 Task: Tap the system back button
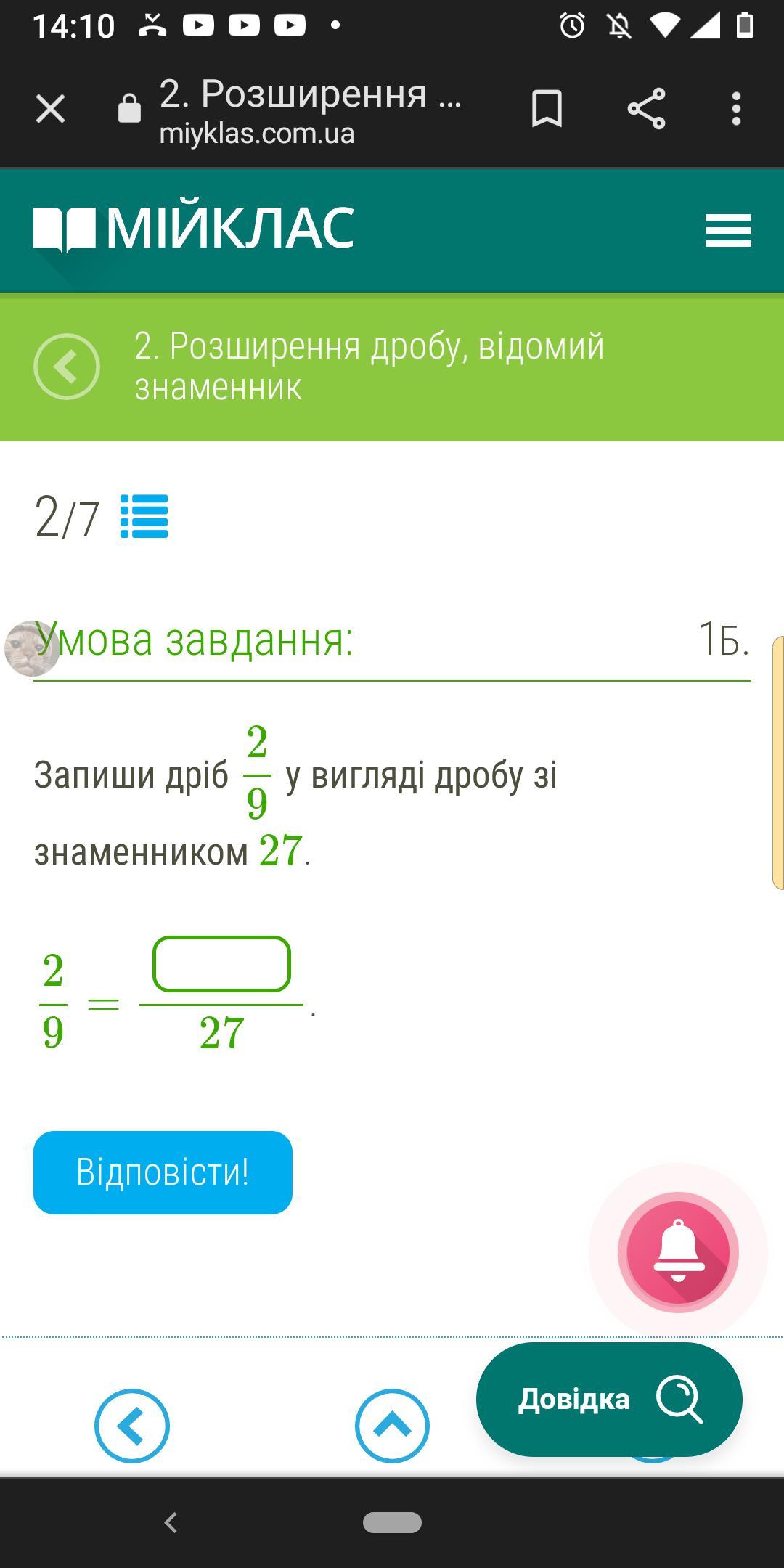pos(171,1522)
